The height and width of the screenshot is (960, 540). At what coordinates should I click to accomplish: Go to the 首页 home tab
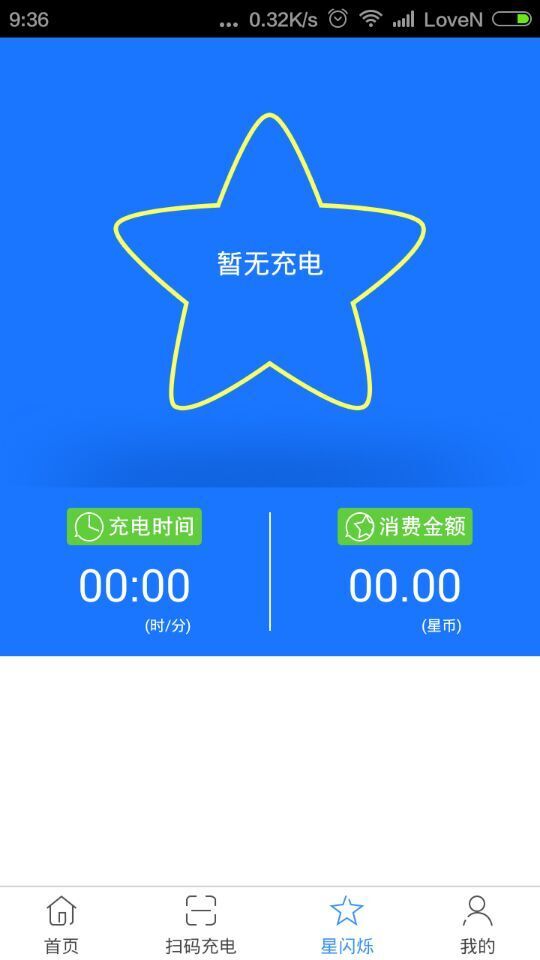[62, 924]
